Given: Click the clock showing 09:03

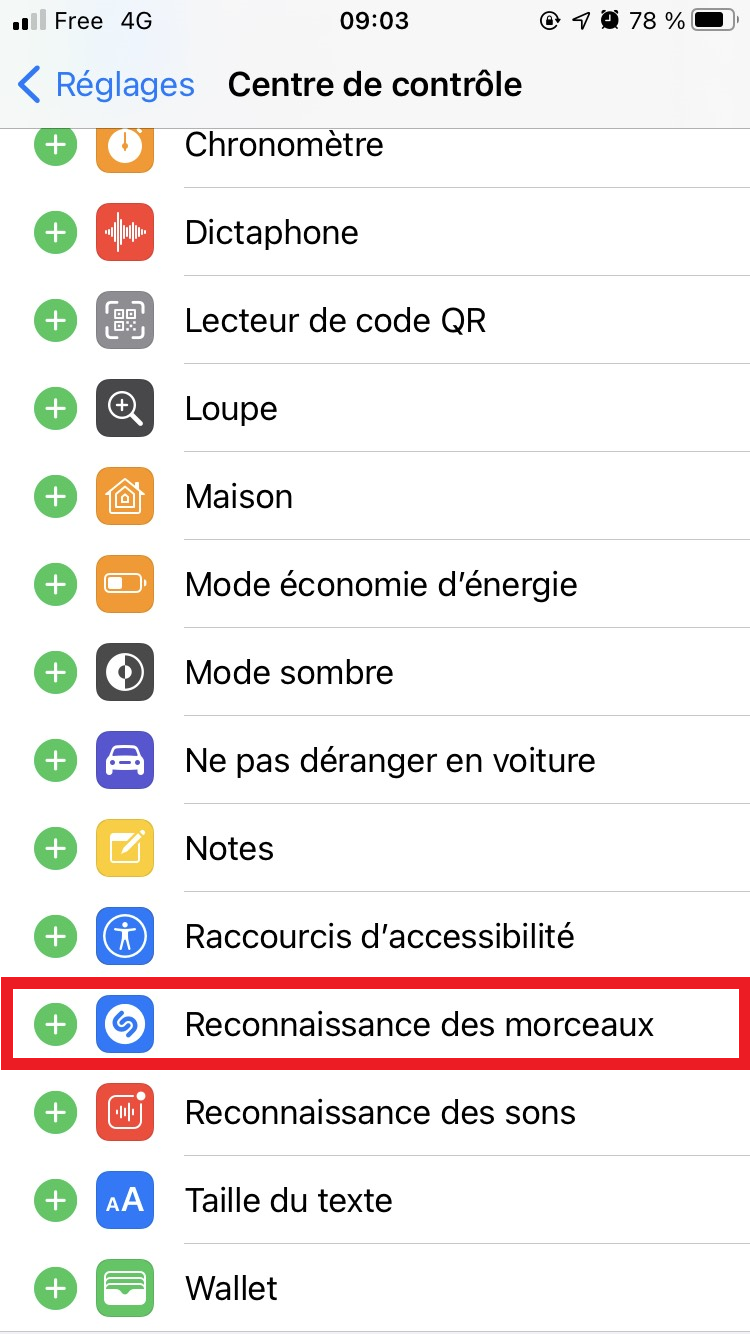Looking at the screenshot, I should (x=375, y=20).
